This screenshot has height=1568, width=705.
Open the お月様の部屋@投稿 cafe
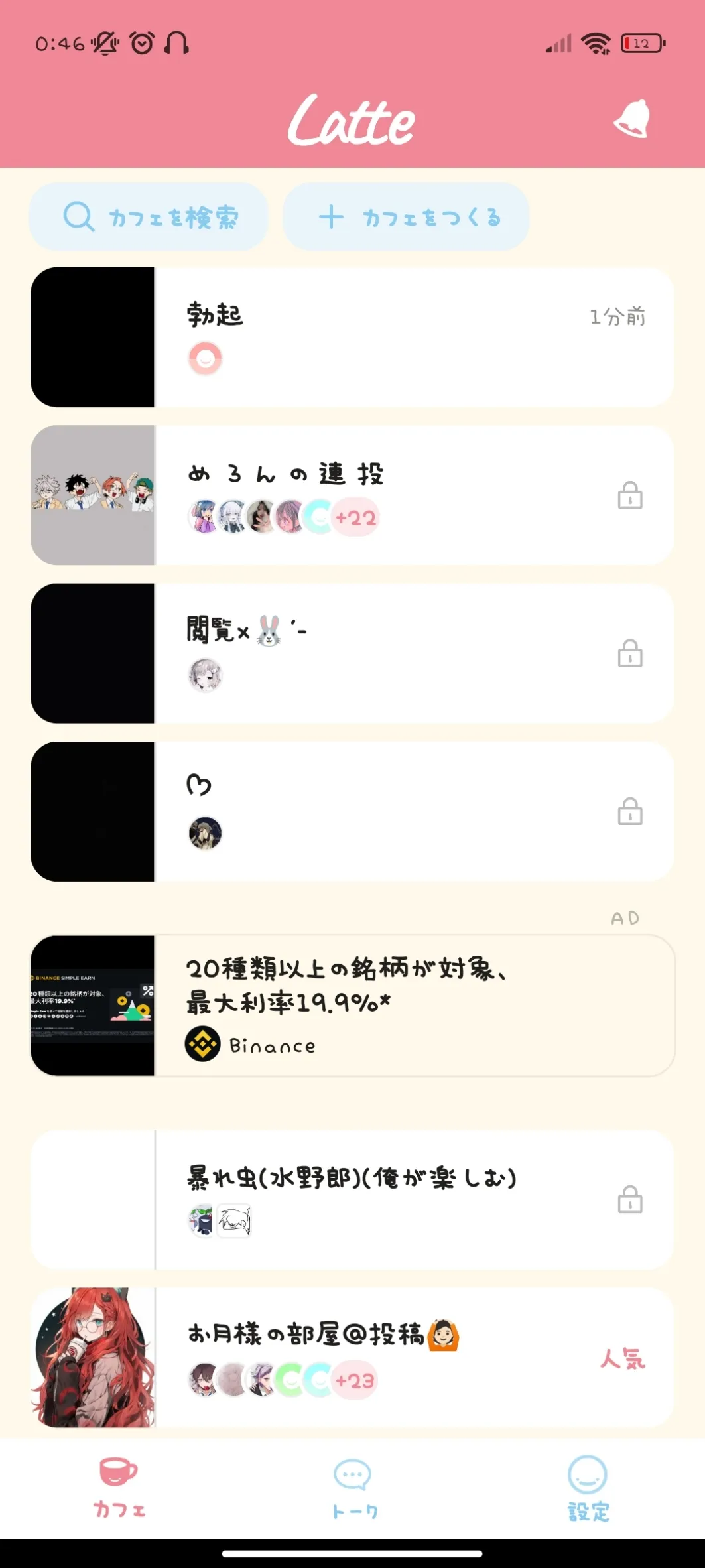tap(352, 1357)
